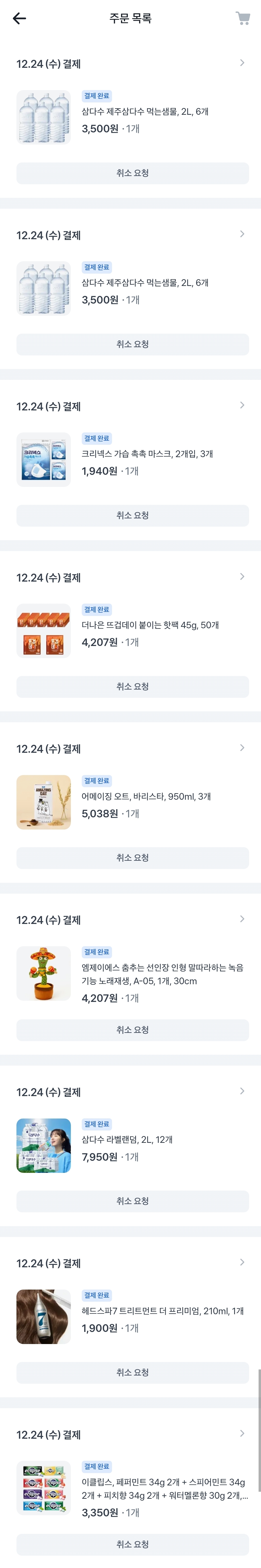Expand order details chevron for 어메이징 오트
261x1568 pixels.
(x=242, y=747)
